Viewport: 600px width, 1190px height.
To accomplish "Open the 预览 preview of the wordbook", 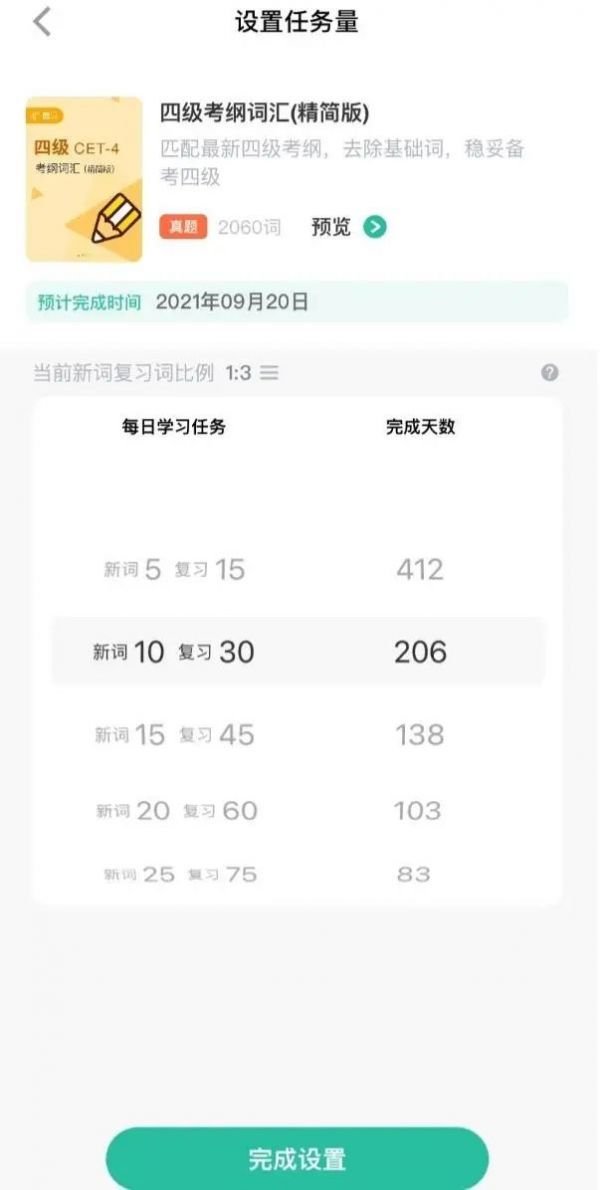I will (349, 226).
